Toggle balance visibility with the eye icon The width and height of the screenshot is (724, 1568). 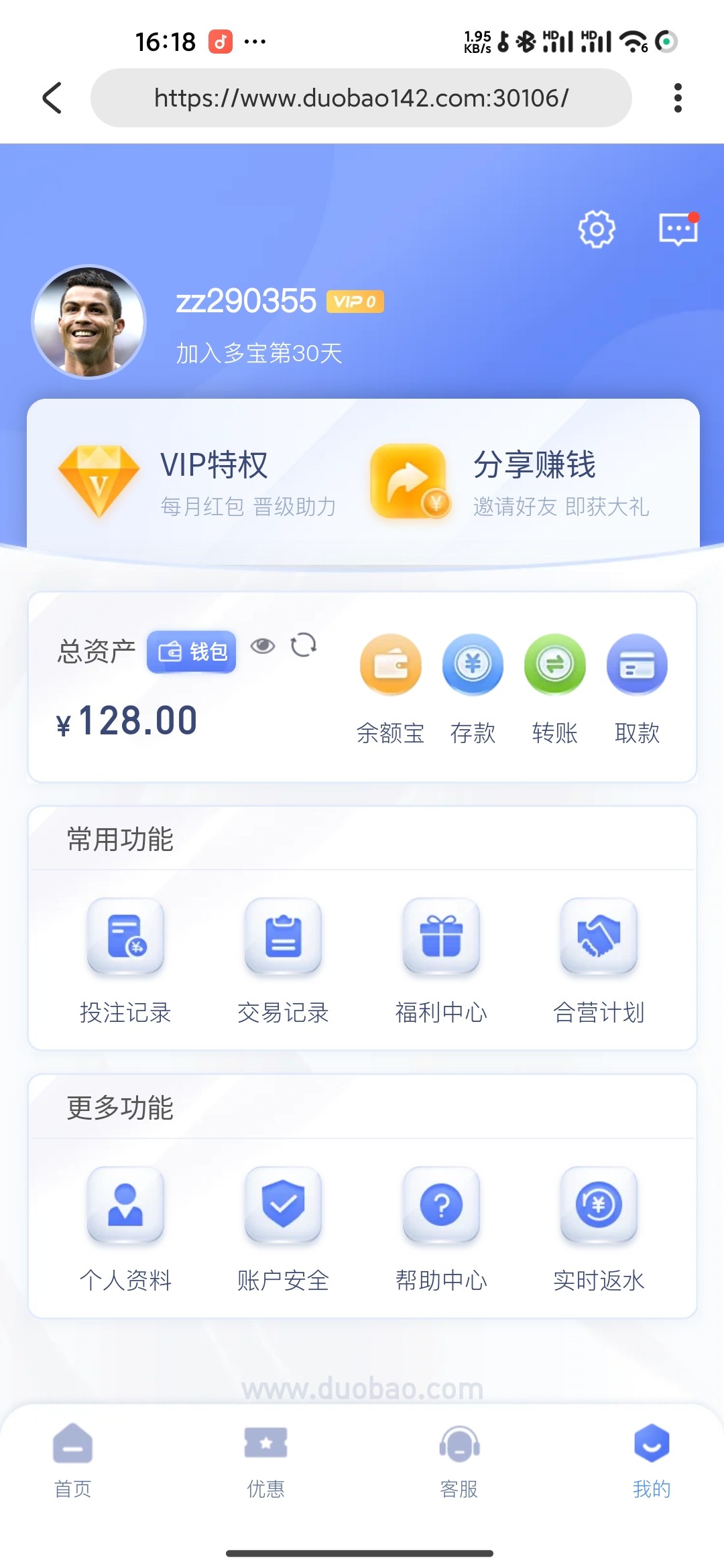tap(264, 647)
